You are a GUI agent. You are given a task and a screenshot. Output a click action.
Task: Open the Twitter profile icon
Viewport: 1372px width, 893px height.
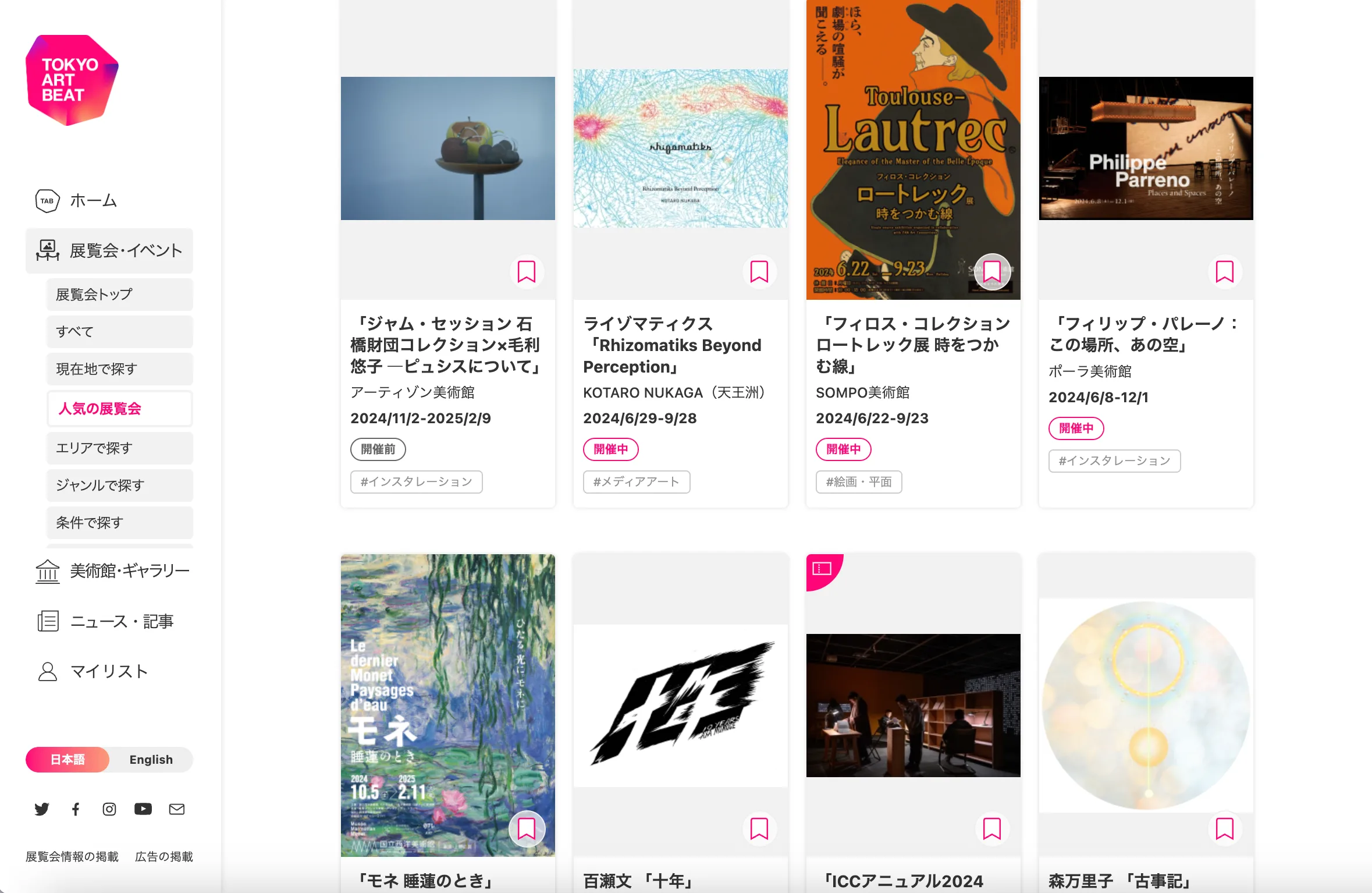(42, 809)
